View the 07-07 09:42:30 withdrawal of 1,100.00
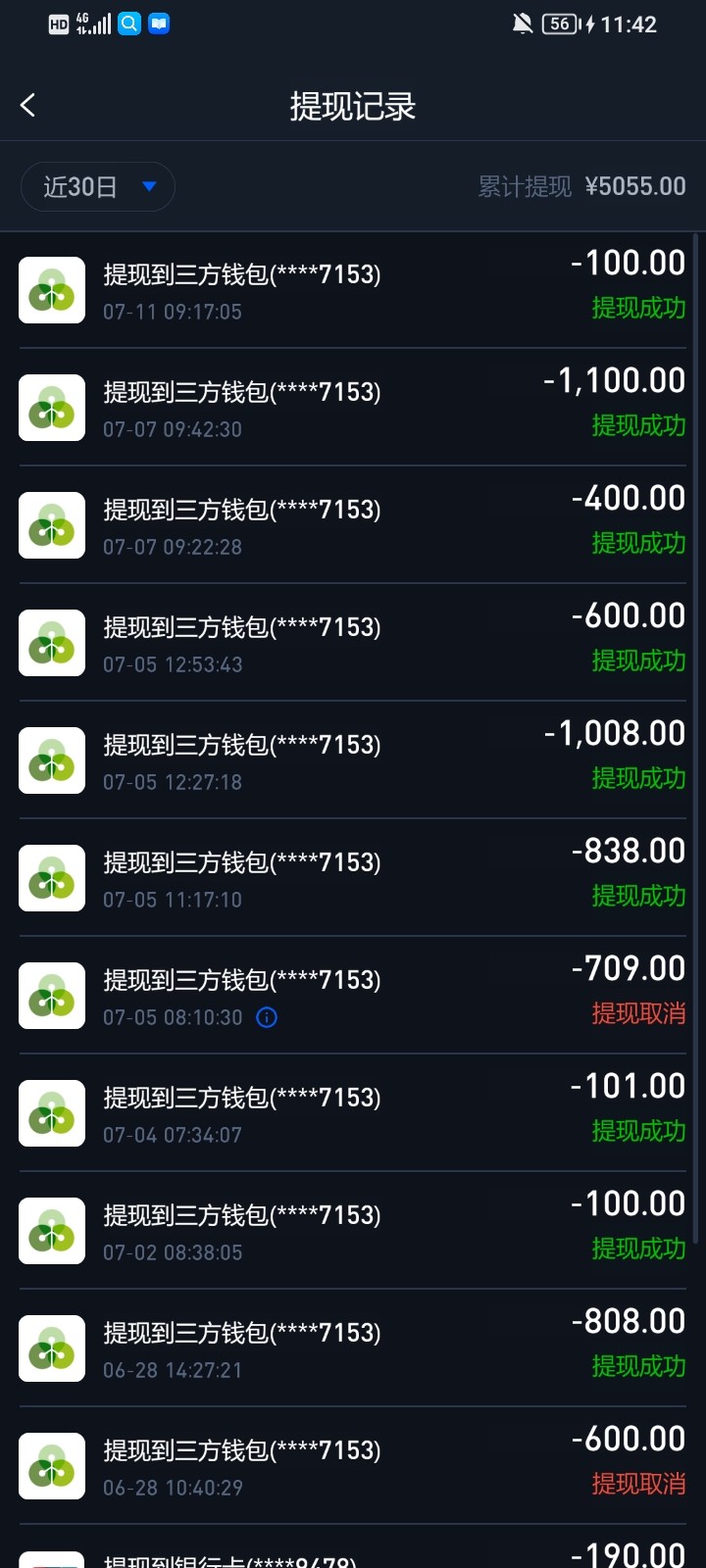706x1568 pixels. coord(353,408)
